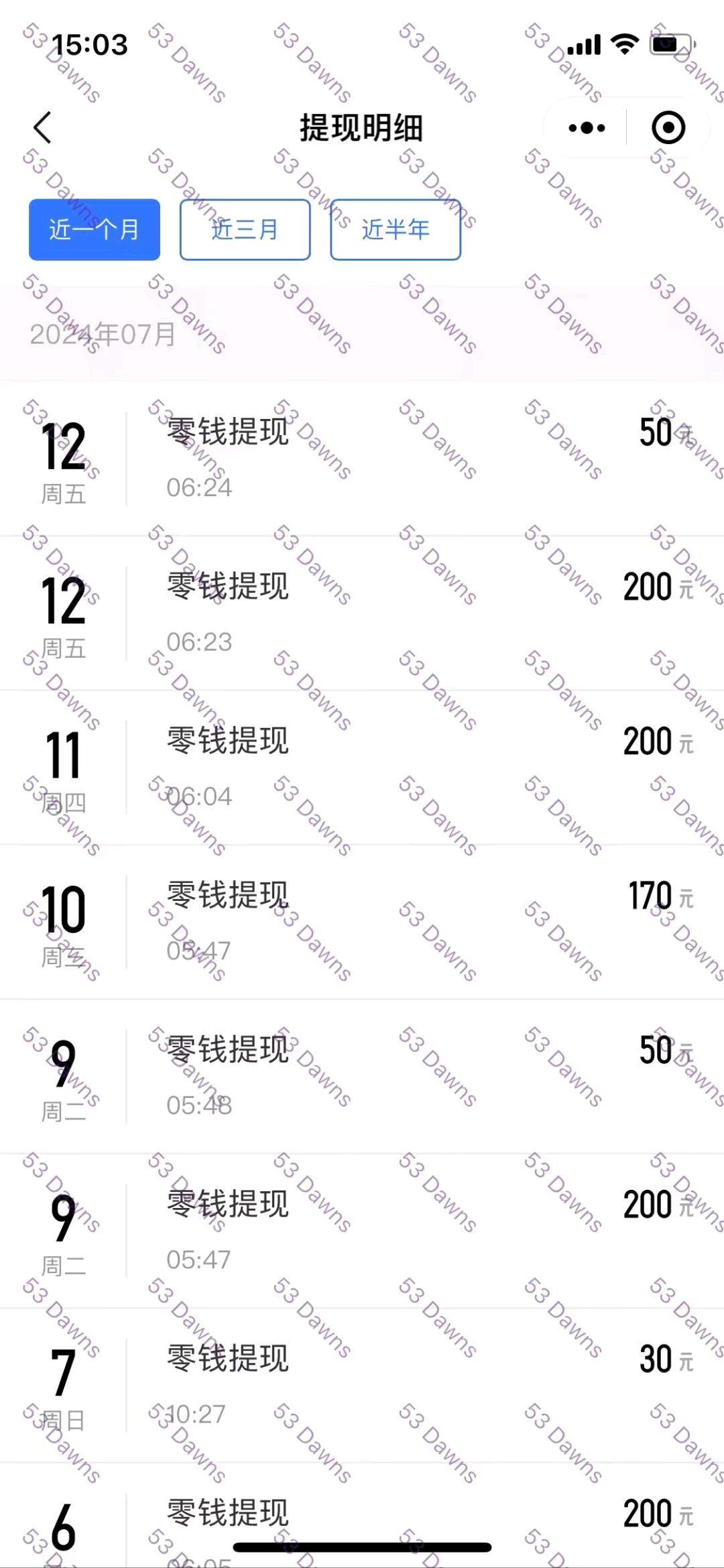Select the 近一个月 filter

click(x=95, y=229)
